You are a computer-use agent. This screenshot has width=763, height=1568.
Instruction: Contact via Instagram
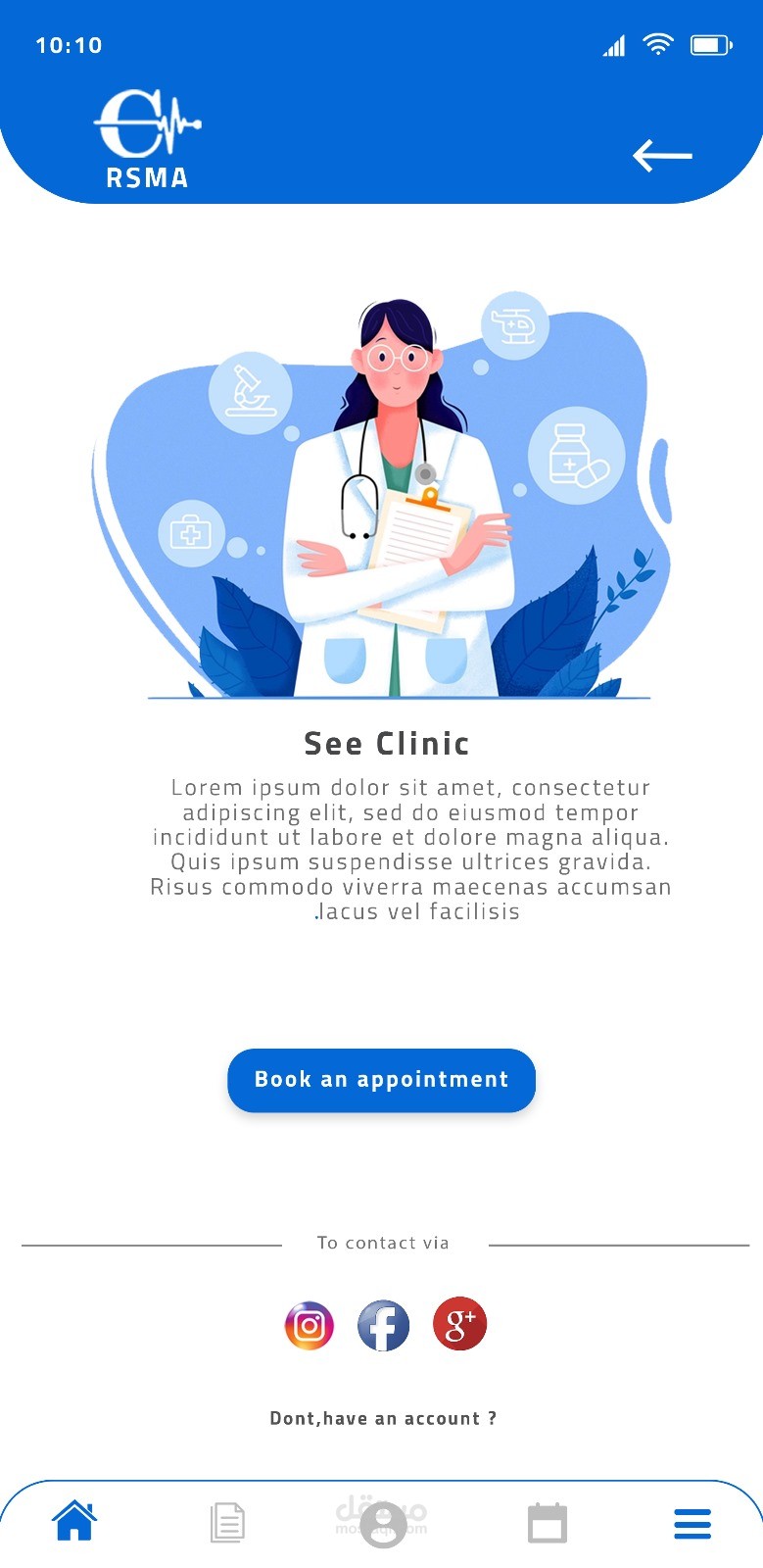tap(309, 1325)
